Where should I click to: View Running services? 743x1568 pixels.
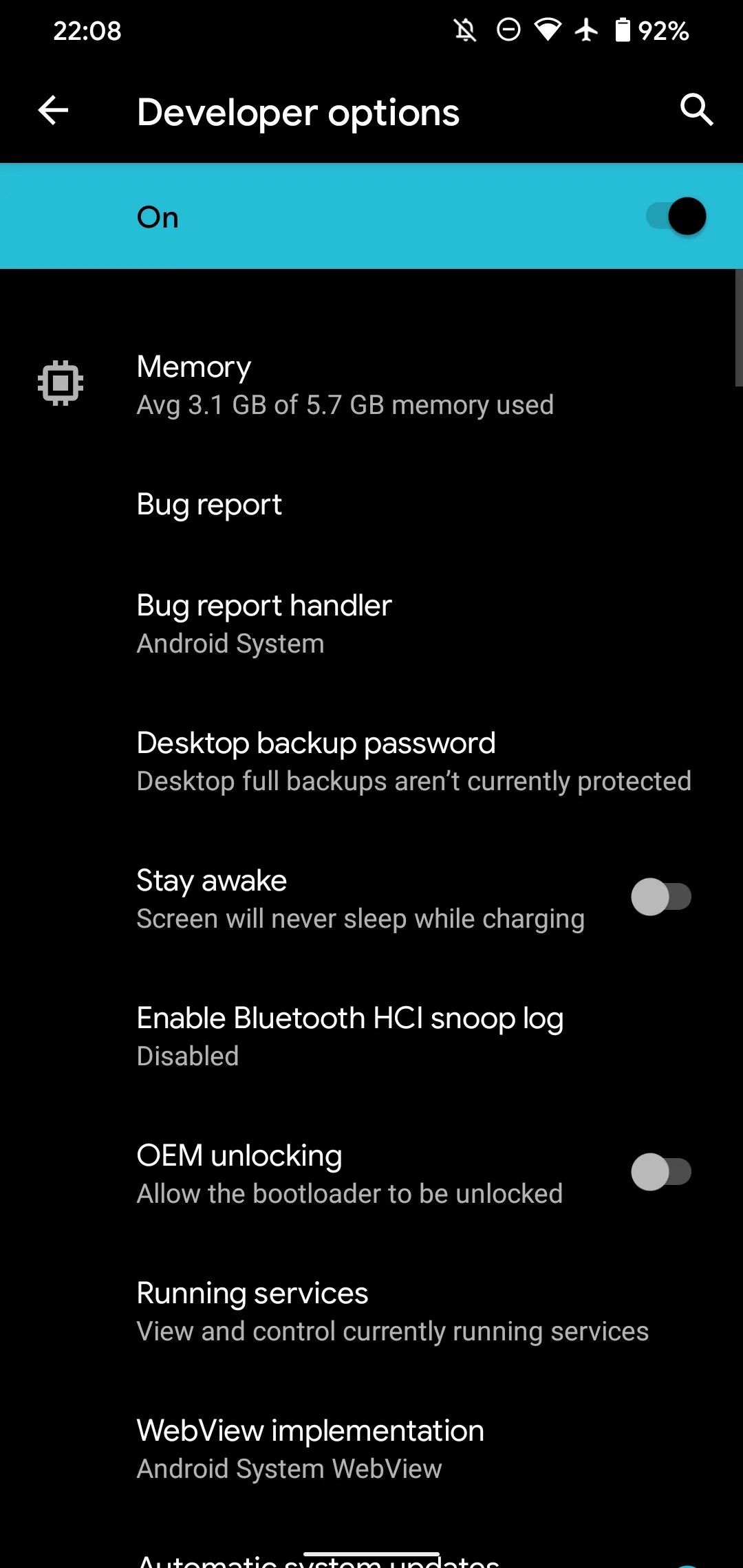tap(392, 1311)
